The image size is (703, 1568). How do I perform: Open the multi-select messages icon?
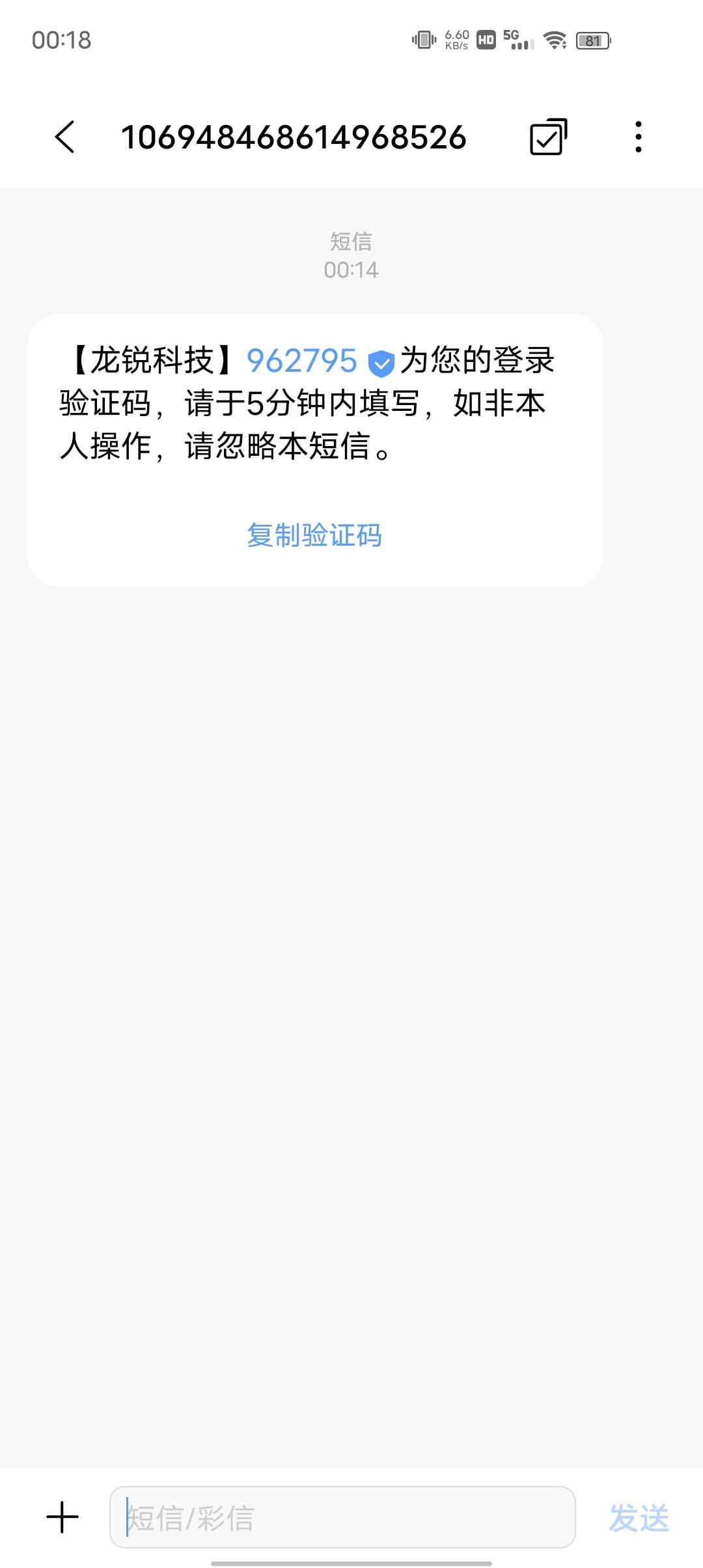click(x=548, y=137)
